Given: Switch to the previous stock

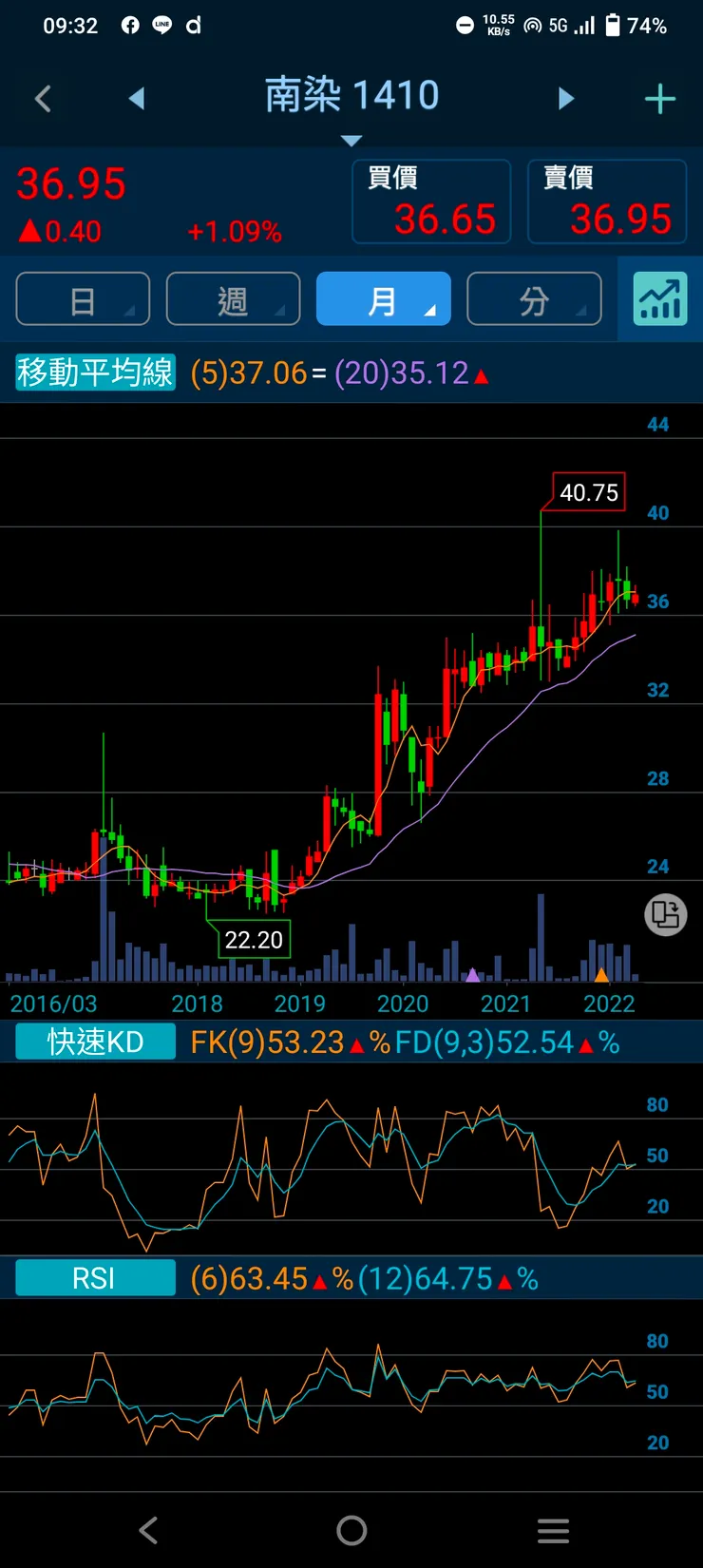Looking at the screenshot, I should tap(137, 99).
